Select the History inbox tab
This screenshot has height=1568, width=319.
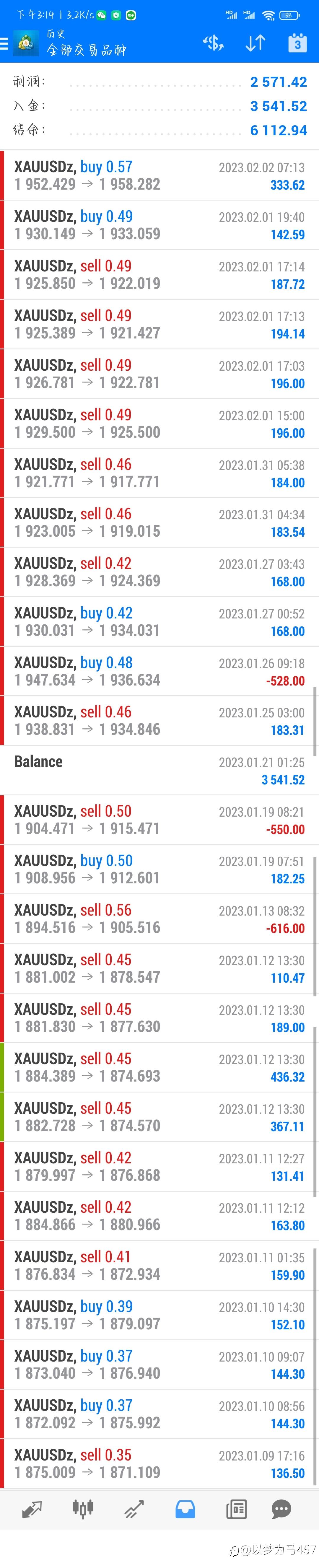[185, 1508]
